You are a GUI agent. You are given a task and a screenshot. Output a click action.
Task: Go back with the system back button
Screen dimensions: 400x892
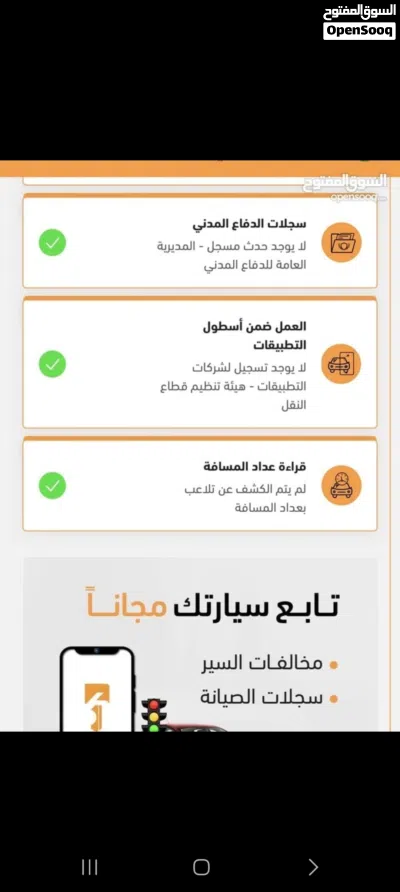point(313,866)
